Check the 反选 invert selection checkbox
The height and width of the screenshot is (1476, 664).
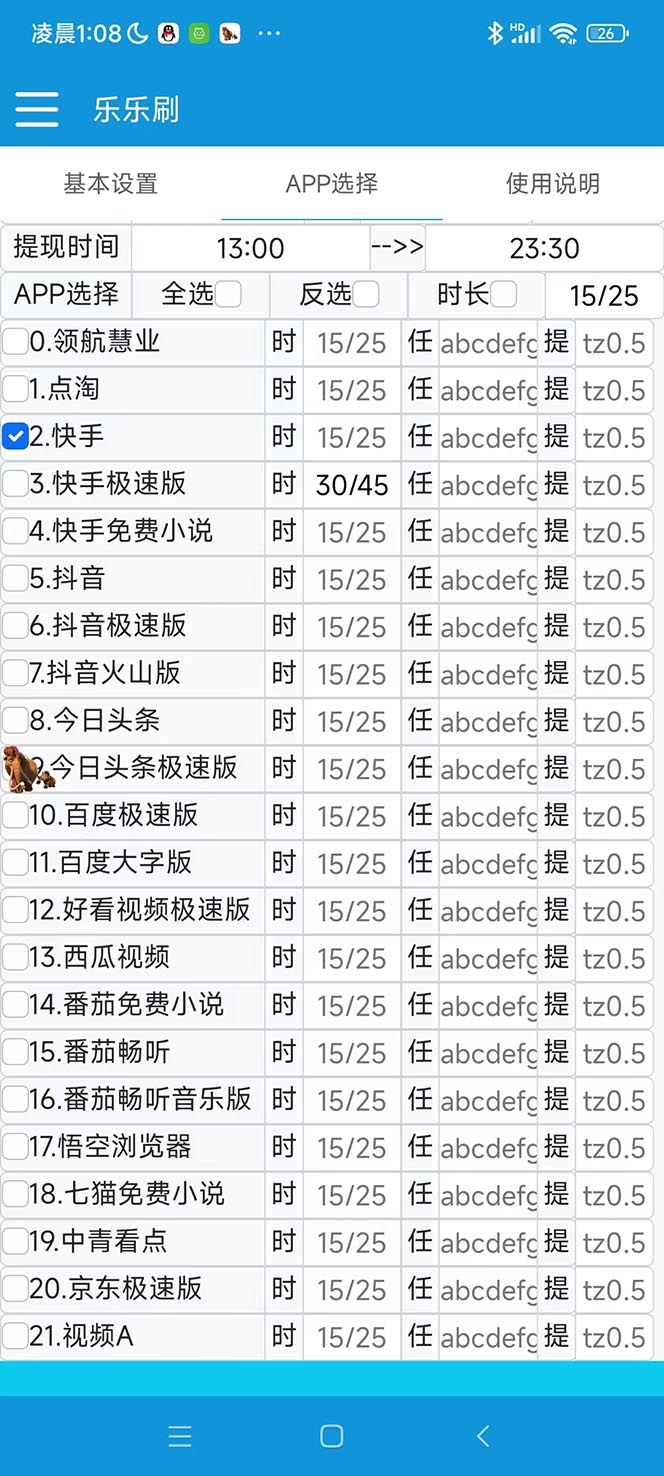point(366,294)
